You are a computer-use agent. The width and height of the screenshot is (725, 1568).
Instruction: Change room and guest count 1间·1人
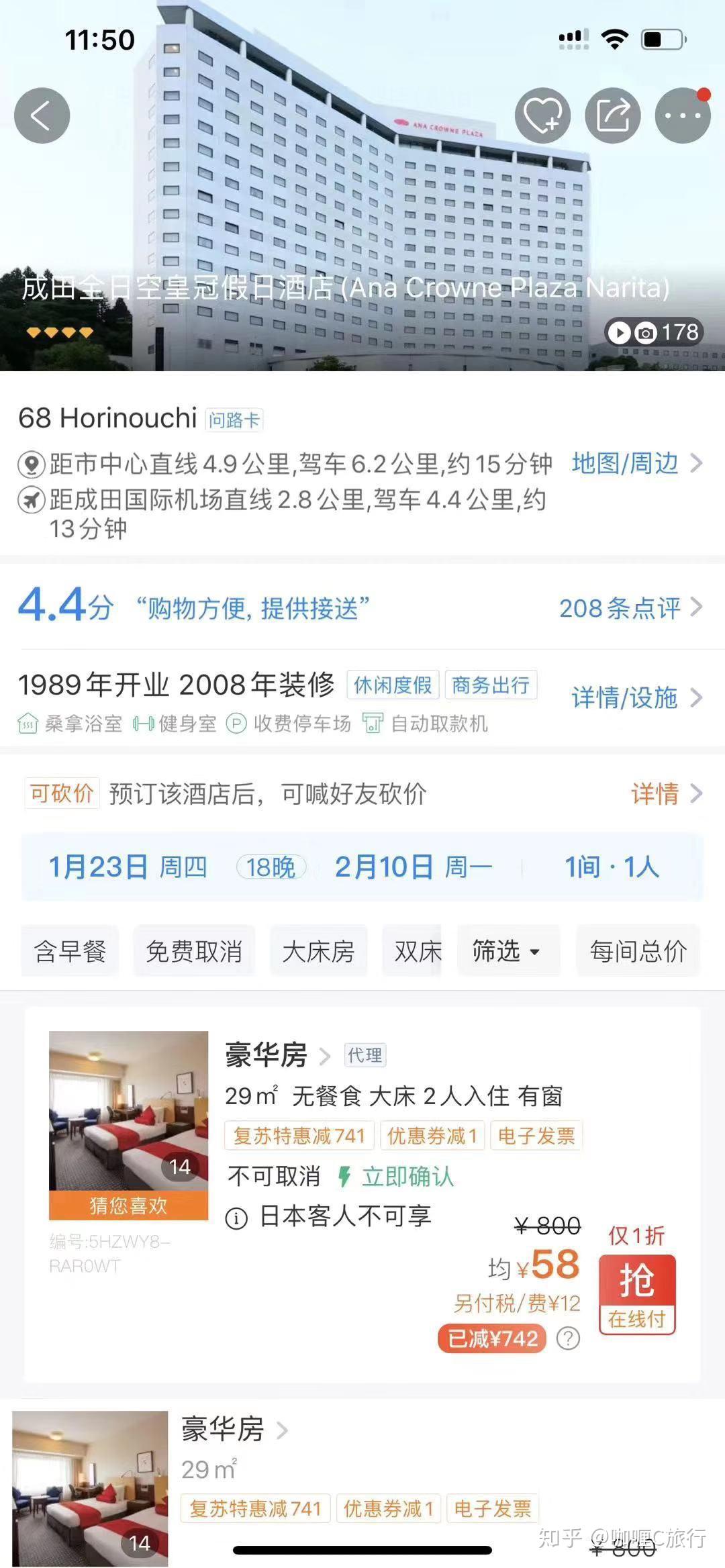coord(612,867)
